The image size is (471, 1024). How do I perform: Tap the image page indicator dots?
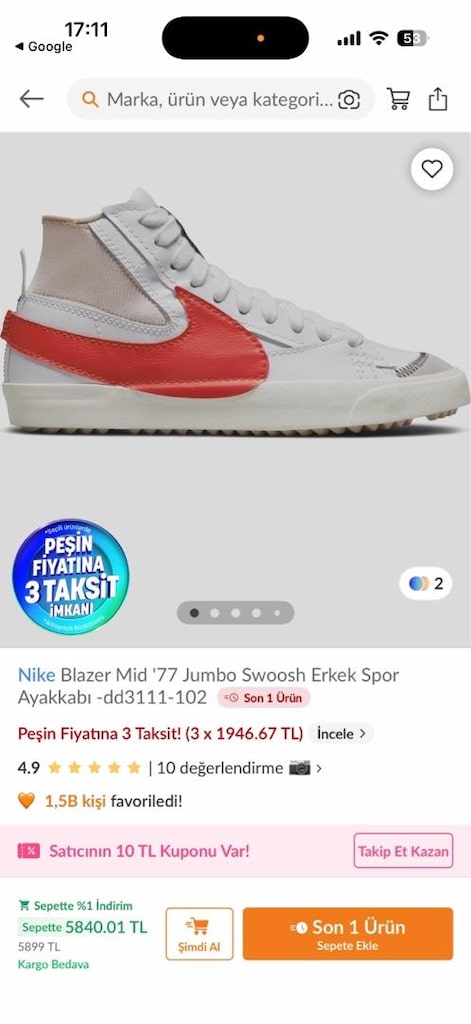[x=235, y=613]
